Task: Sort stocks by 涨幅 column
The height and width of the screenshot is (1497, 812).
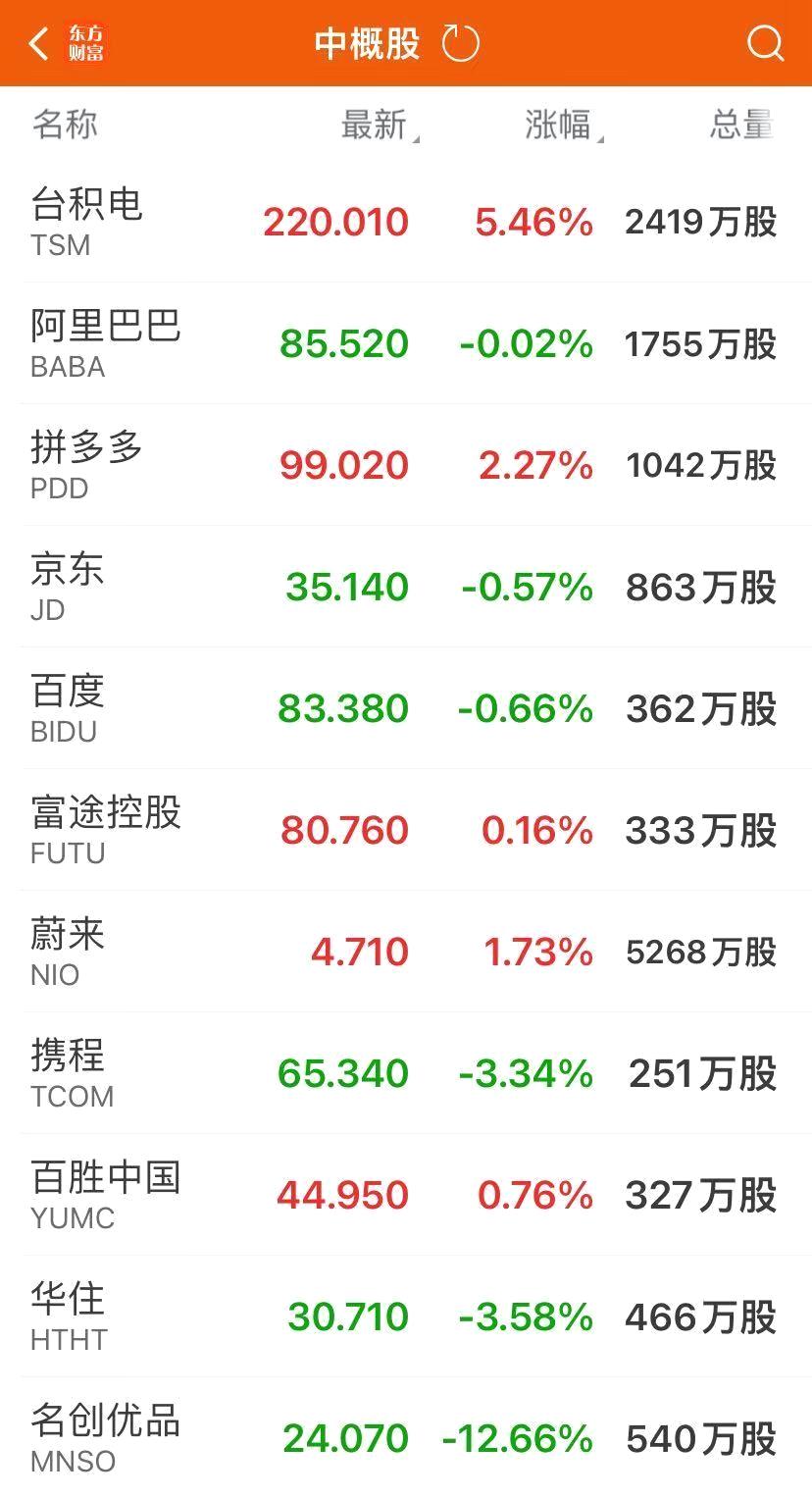Action: [x=561, y=126]
